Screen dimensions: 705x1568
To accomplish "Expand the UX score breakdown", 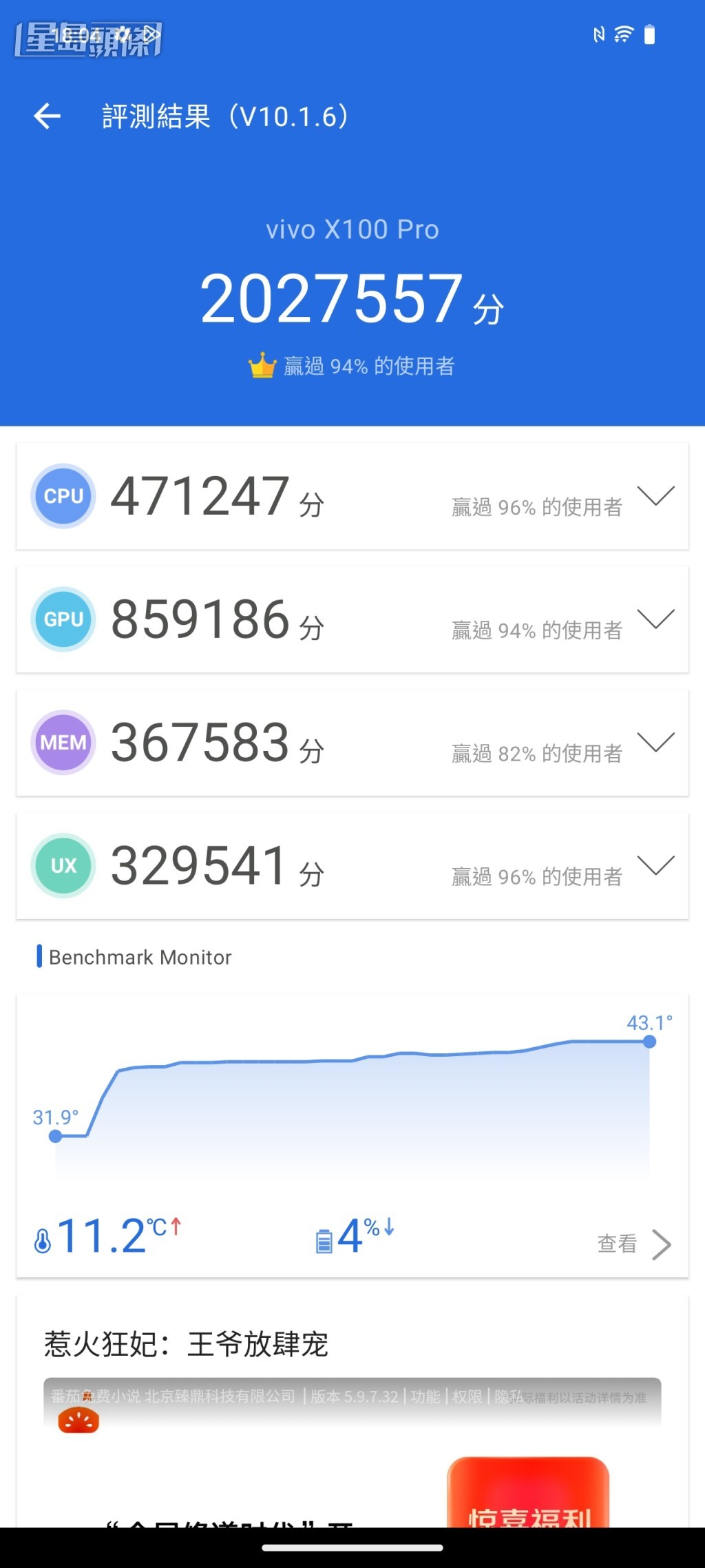I will click(x=655, y=866).
